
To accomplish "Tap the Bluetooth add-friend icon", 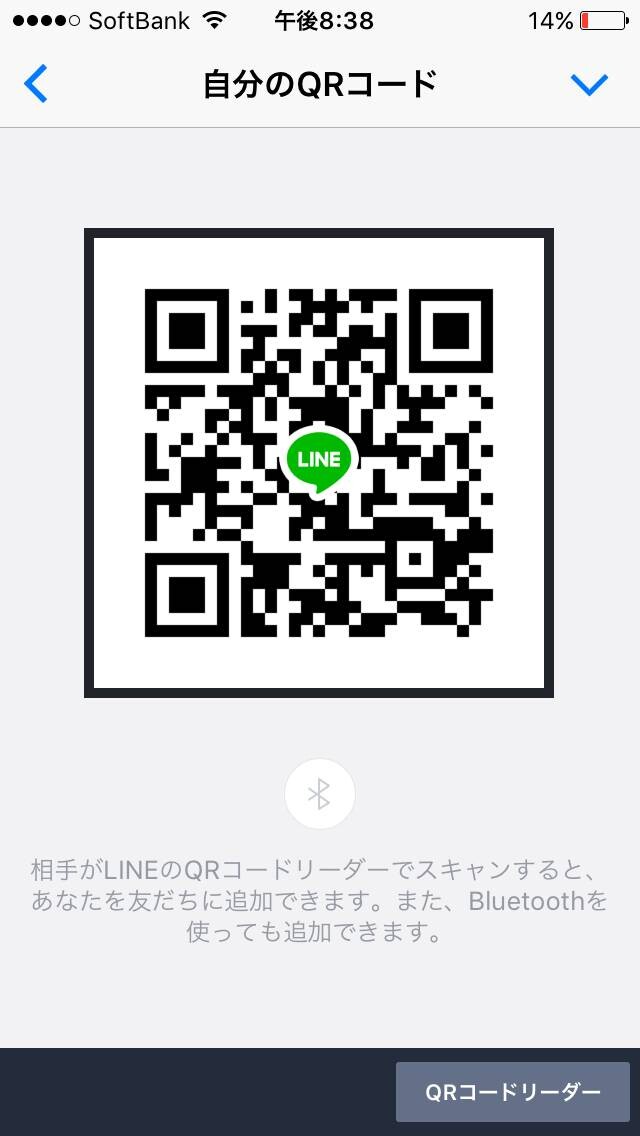I will pyautogui.click(x=320, y=794).
